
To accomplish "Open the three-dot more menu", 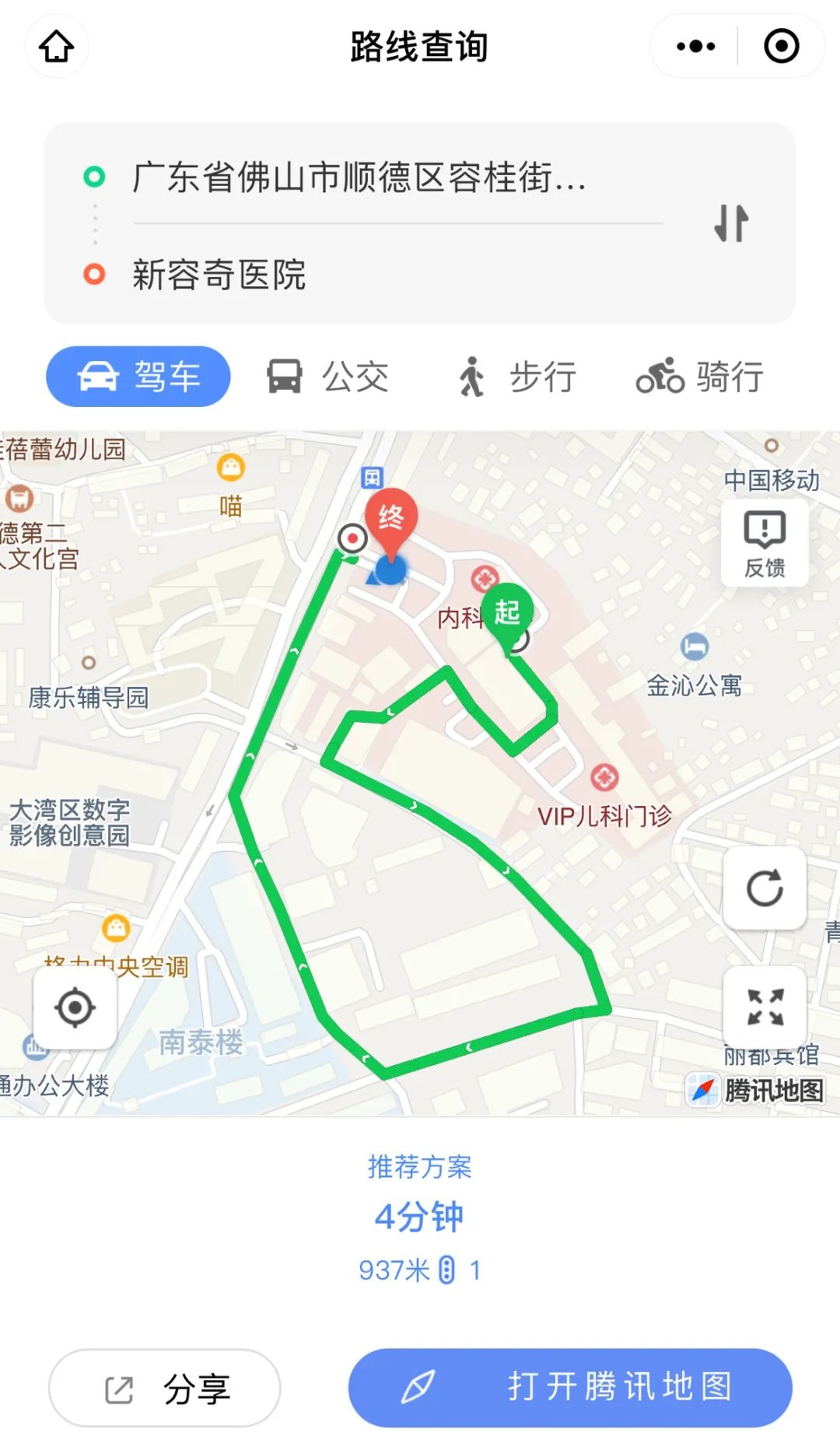I will (695, 47).
